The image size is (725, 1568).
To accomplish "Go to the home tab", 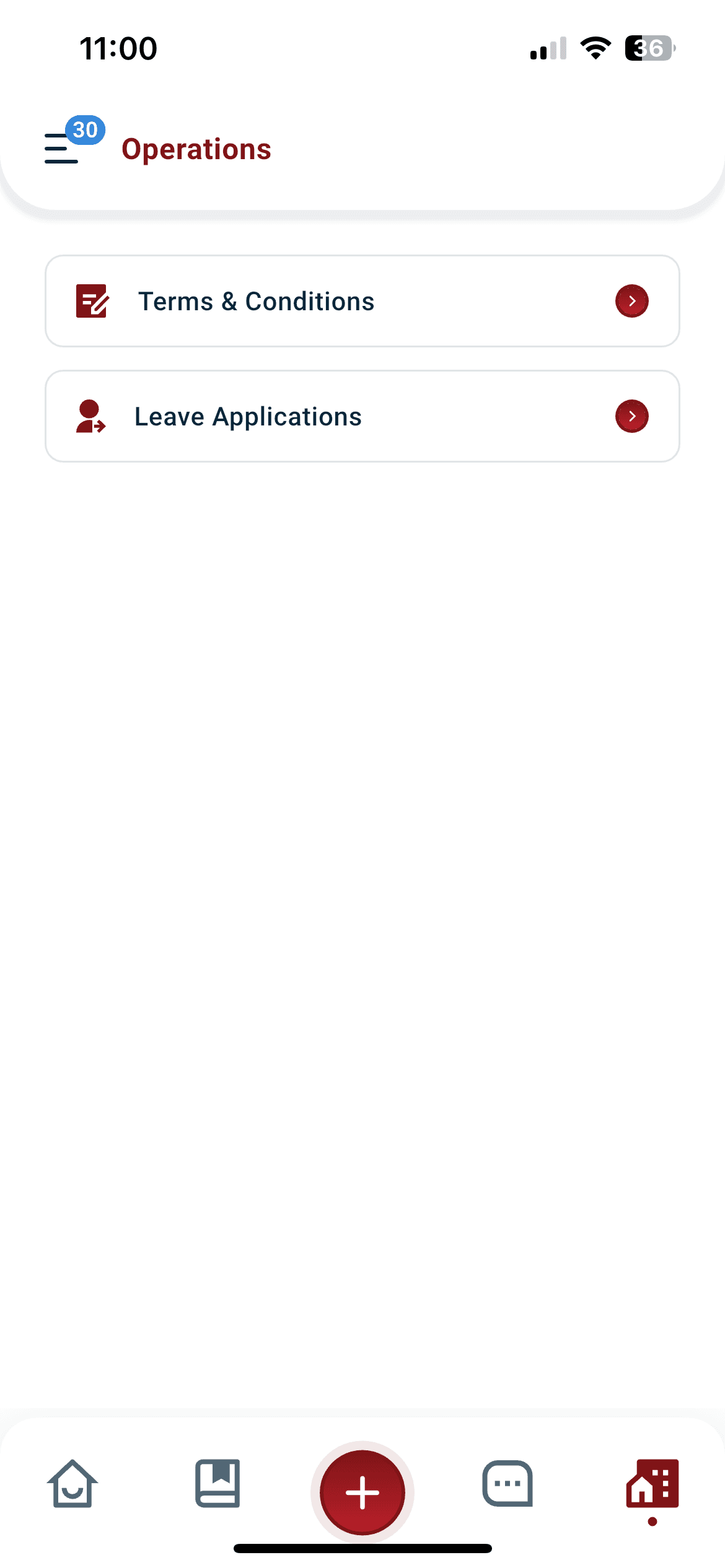I will coord(72,1484).
